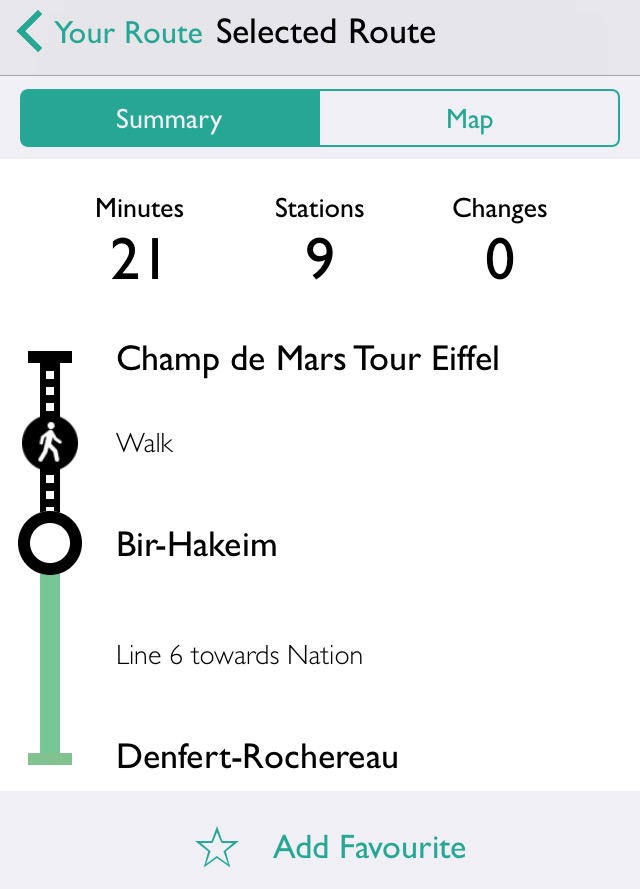Switch to the Map view
The height and width of the screenshot is (889, 640).
point(469,119)
